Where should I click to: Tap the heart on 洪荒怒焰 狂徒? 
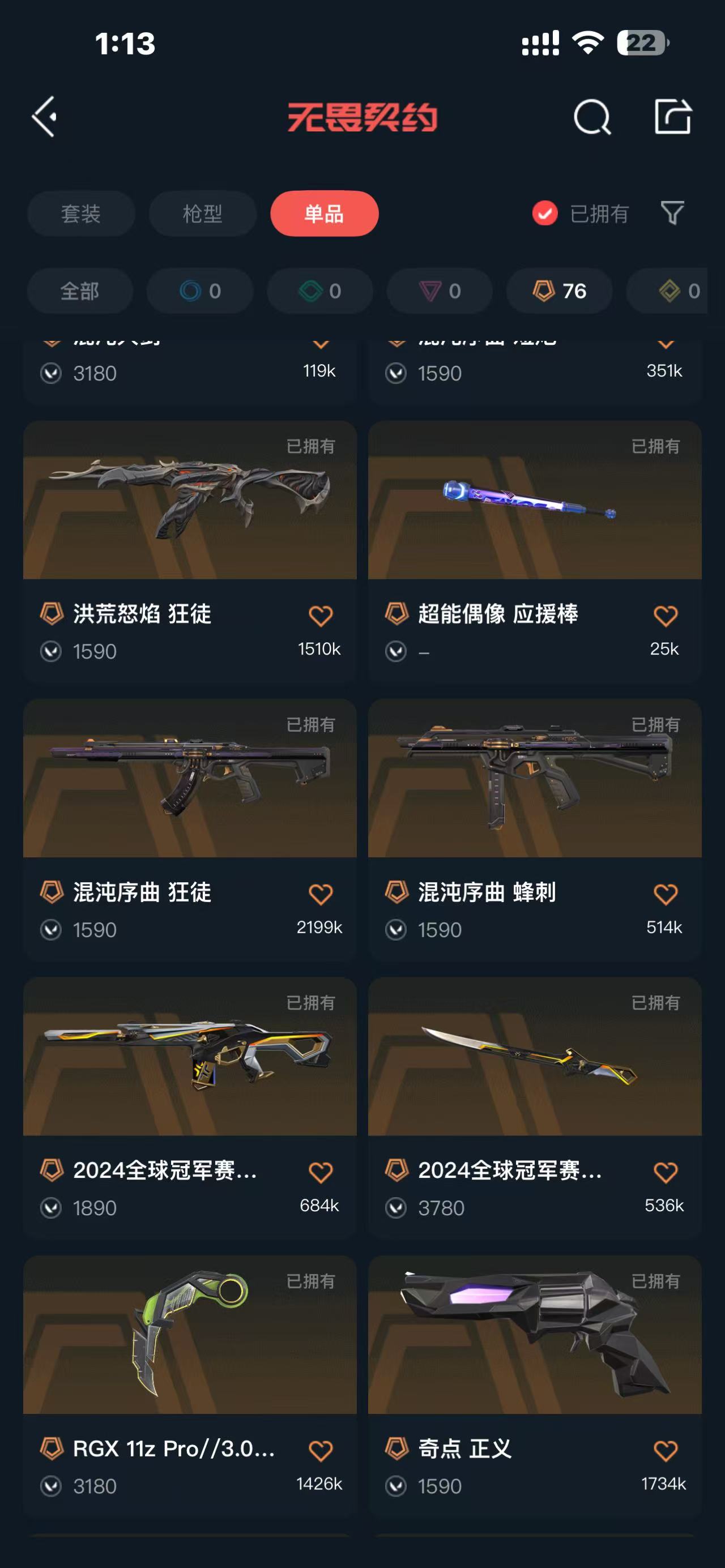pos(320,616)
